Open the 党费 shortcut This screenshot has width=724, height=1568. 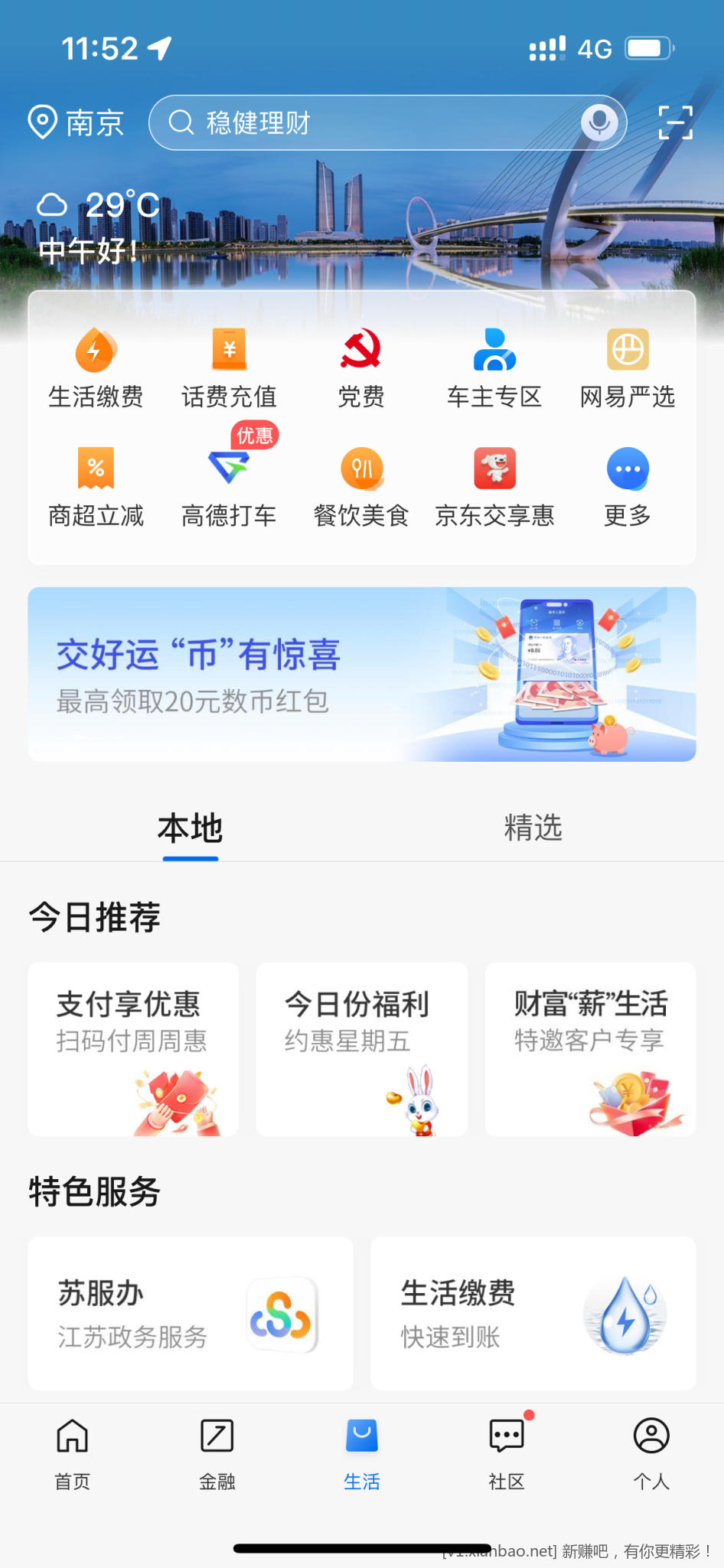pos(361,368)
